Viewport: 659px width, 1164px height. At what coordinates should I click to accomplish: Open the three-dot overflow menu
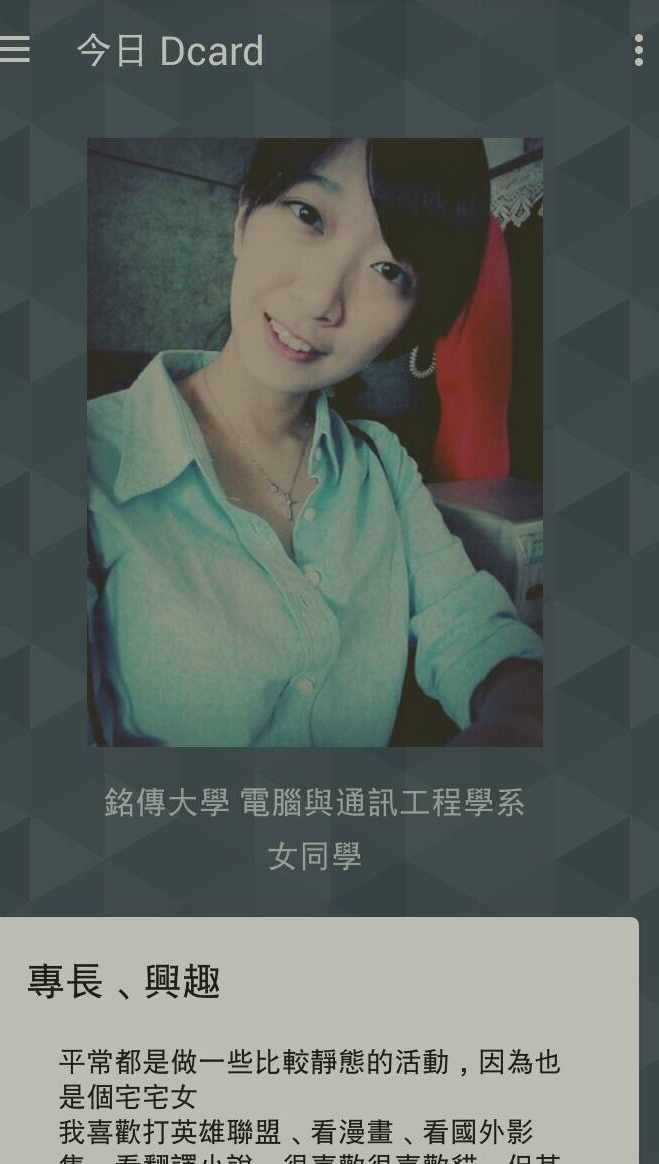click(638, 50)
